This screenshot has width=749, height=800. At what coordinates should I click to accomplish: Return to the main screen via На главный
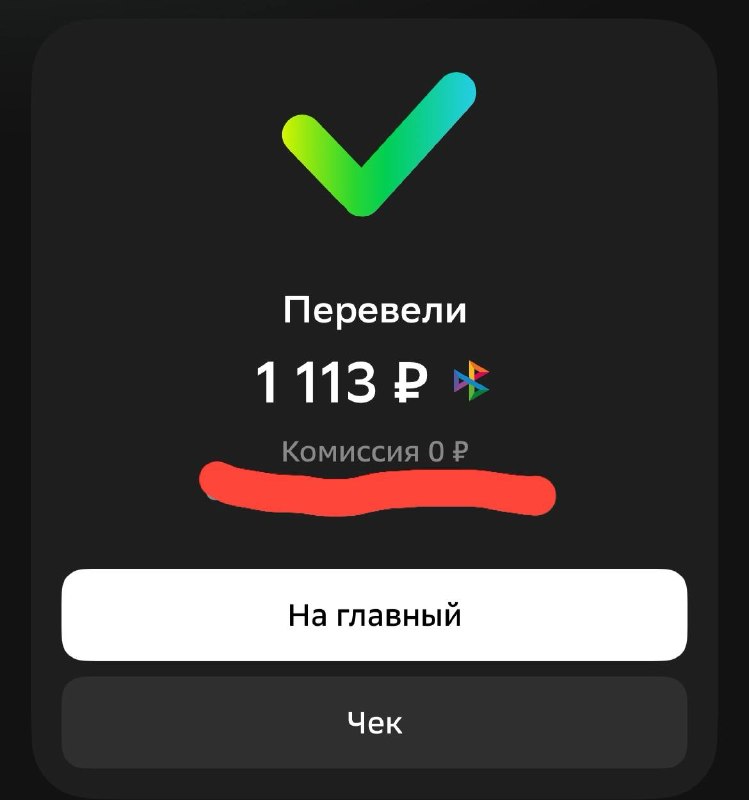[374, 615]
